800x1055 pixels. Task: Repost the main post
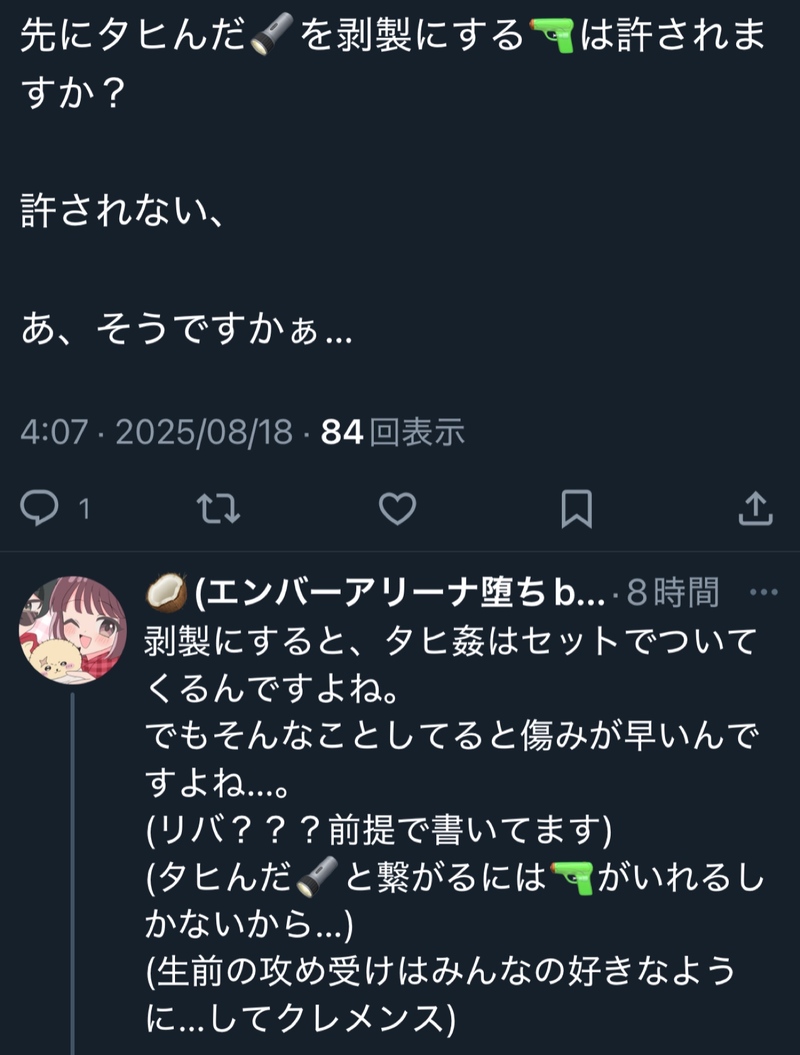tap(219, 509)
